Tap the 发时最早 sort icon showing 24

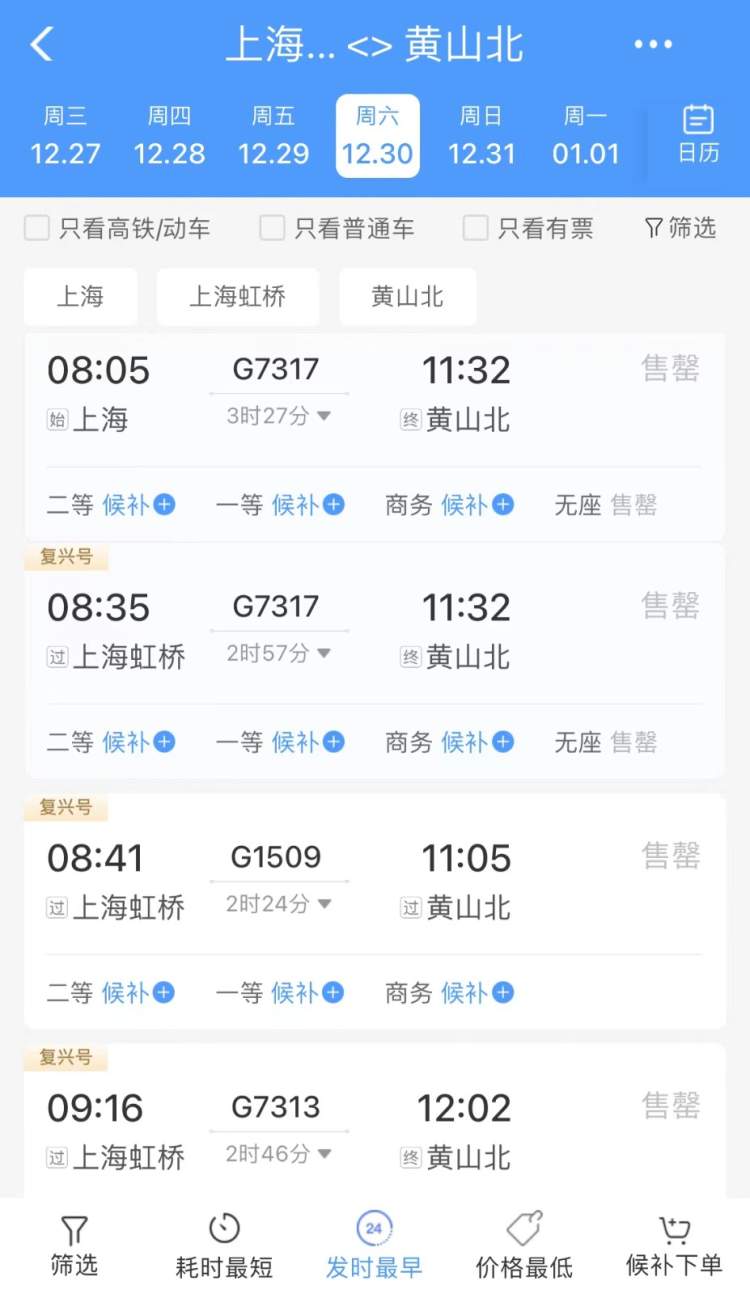[x=373, y=1242]
